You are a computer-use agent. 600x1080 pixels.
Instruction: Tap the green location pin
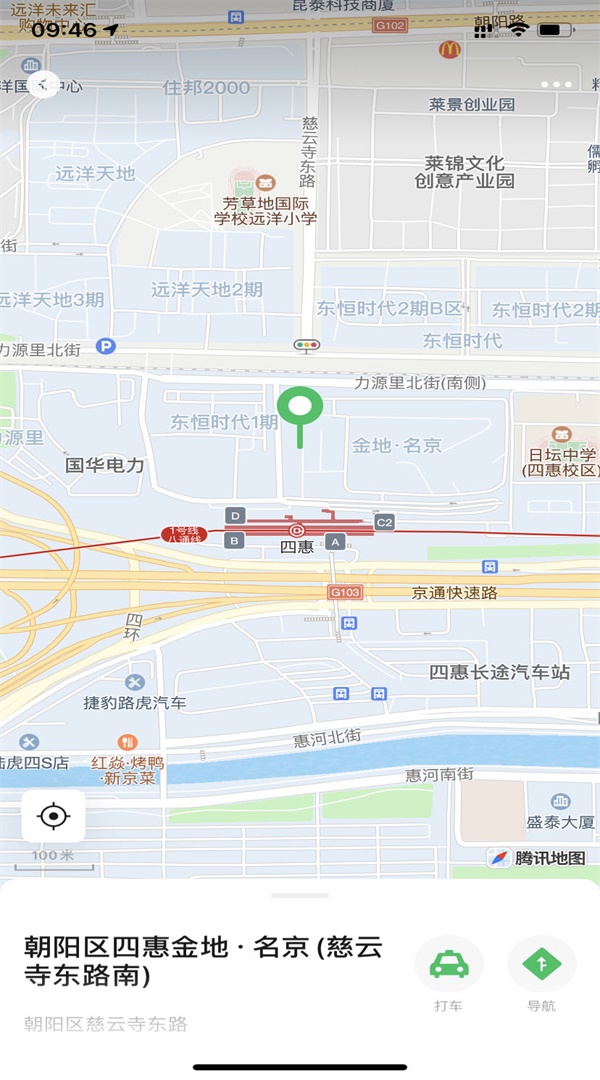point(300,417)
